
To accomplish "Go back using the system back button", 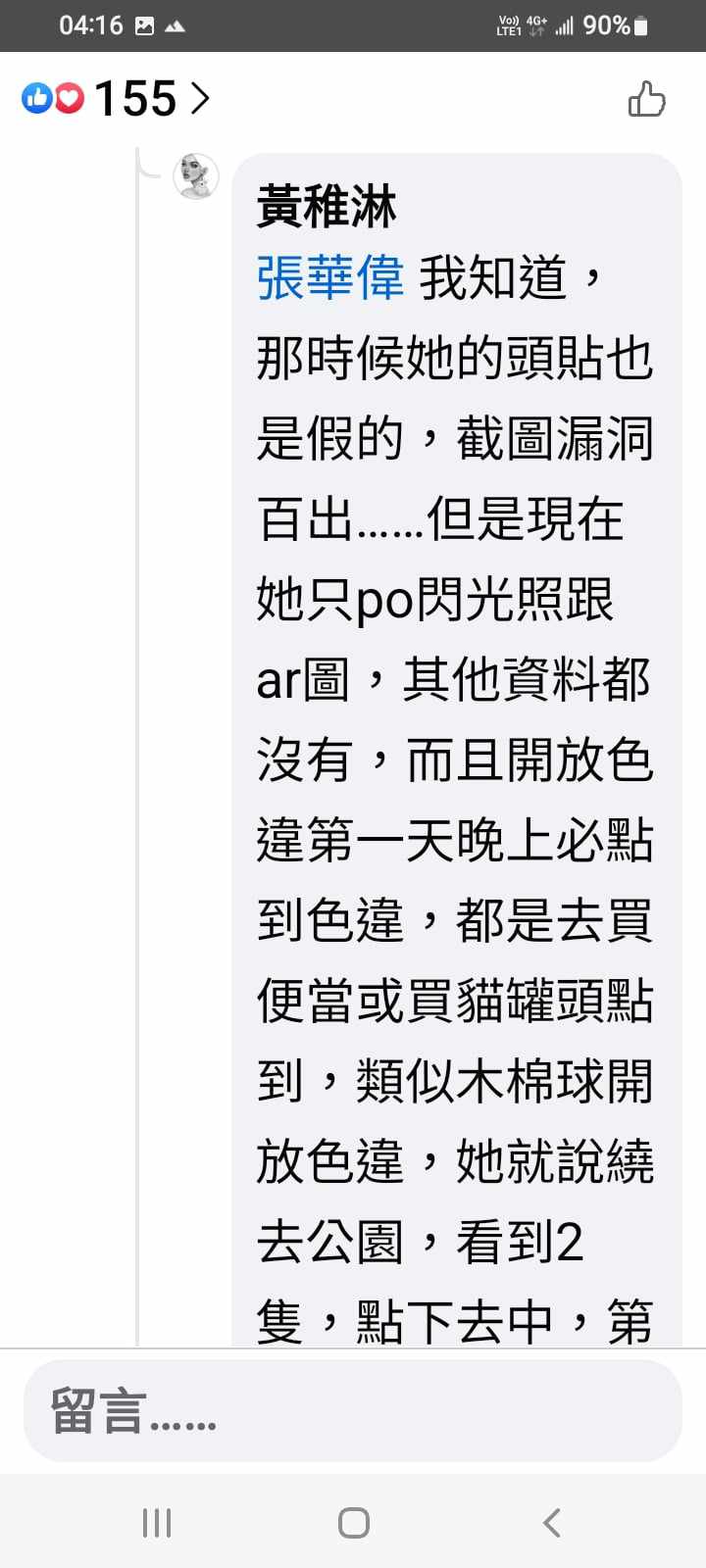I will [x=551, y=1522].
